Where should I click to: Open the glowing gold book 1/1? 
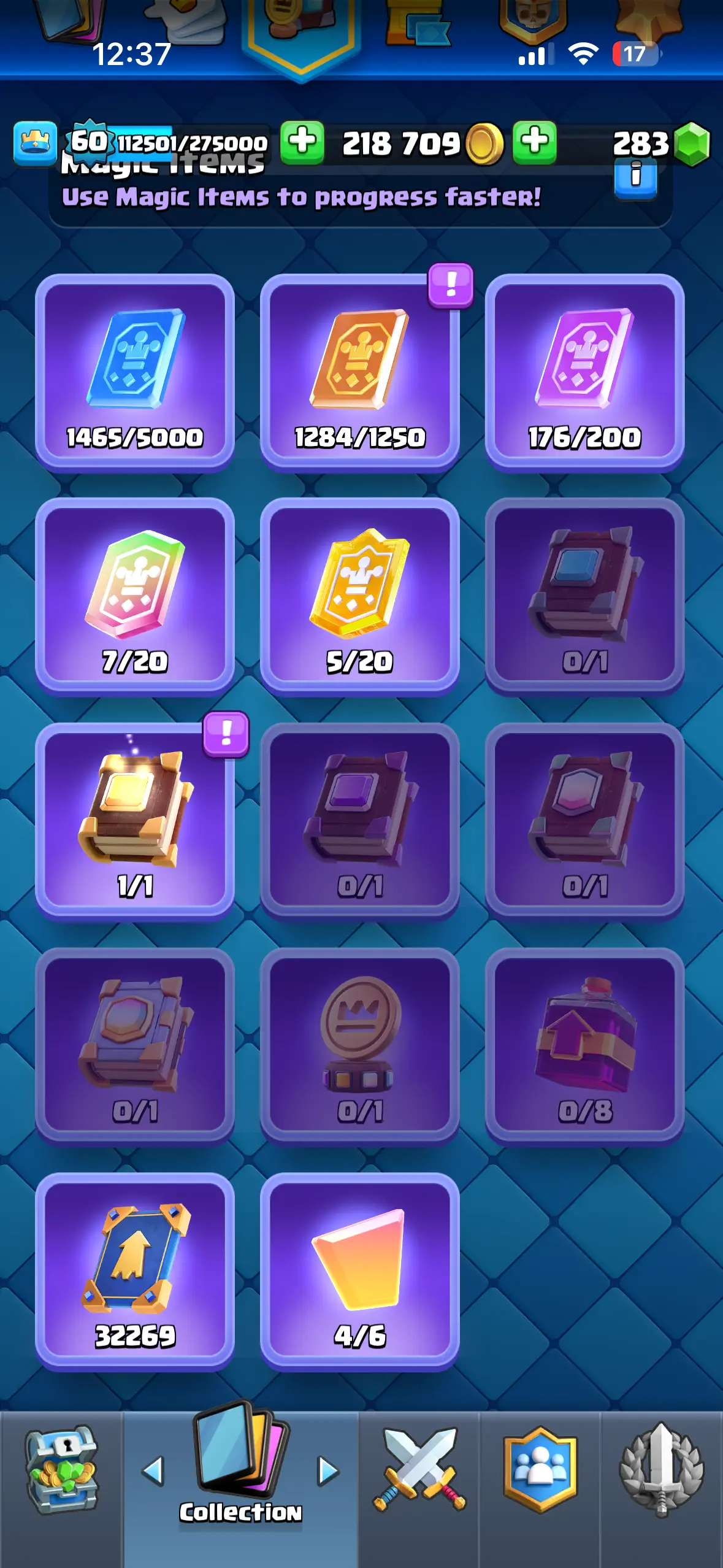coord(135,821)
